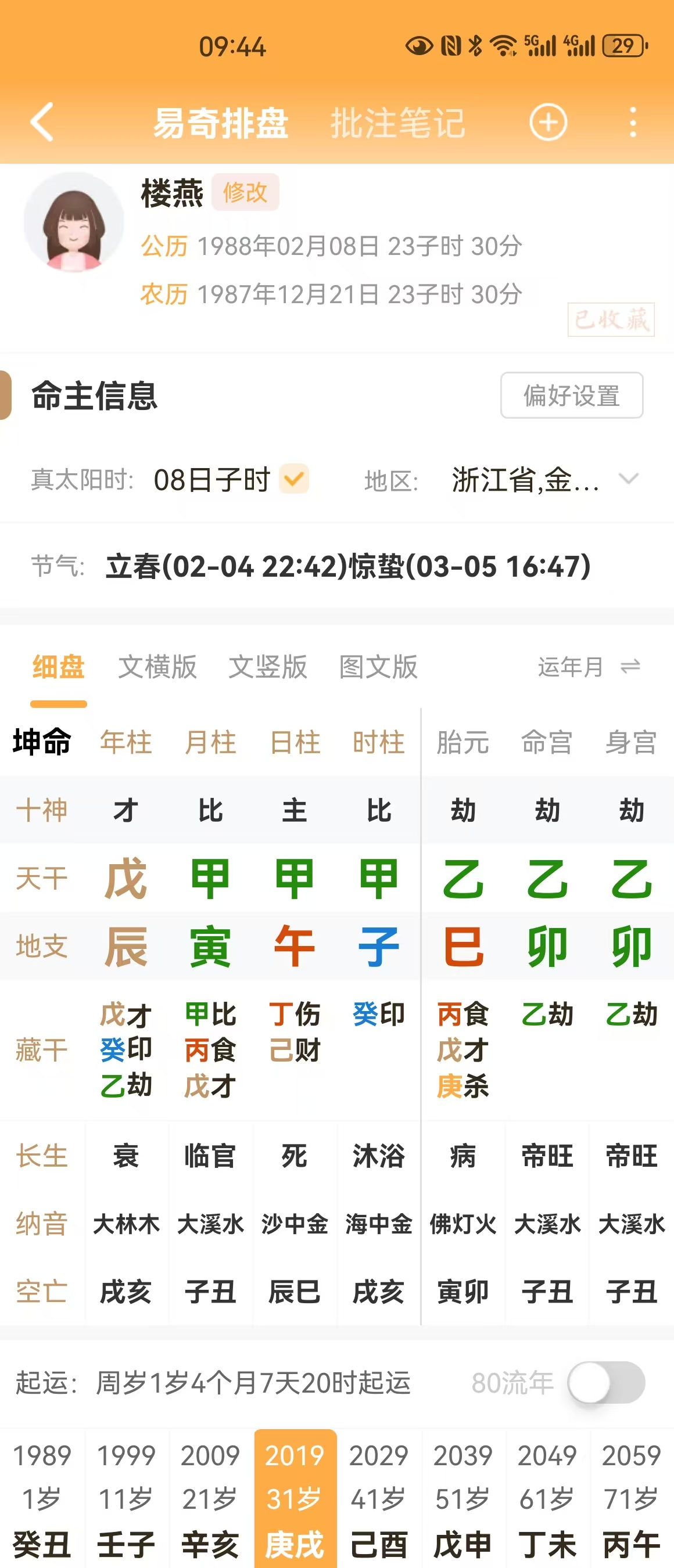Expand the 地区 dropdown
674x1568 pixels.
628,479
